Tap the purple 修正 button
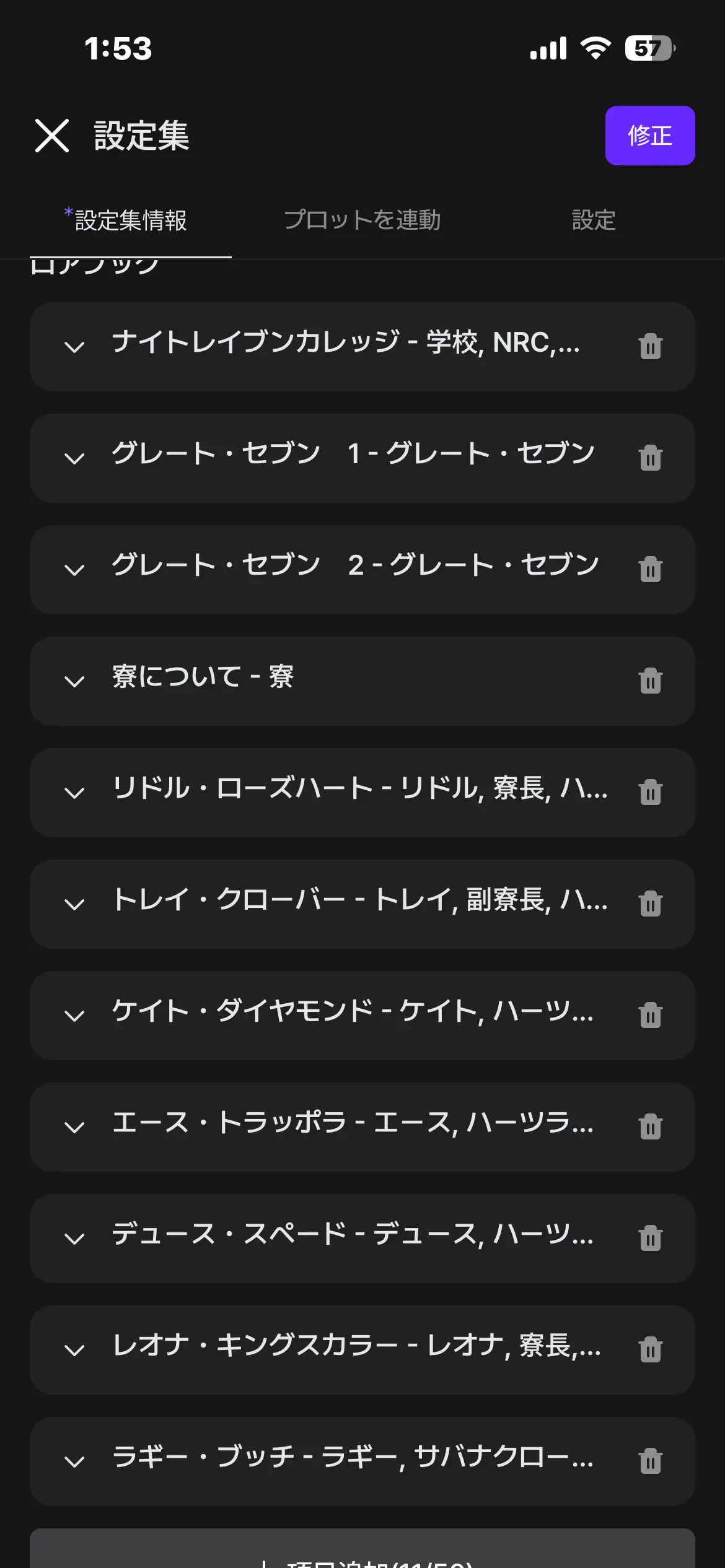The width and height of the screenshot is (725, 1568). pyautogui.click(x=650, y=136)
